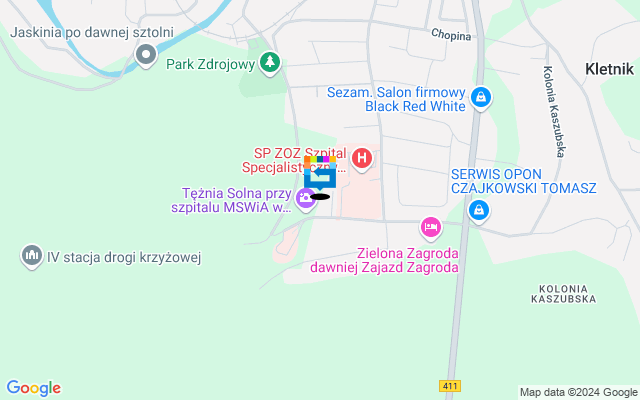Image resolution: width=640 pixels, height=400 pixels.
Task: Tap the Park Zdrojowy park marker
Action: (x=269, y=63)
